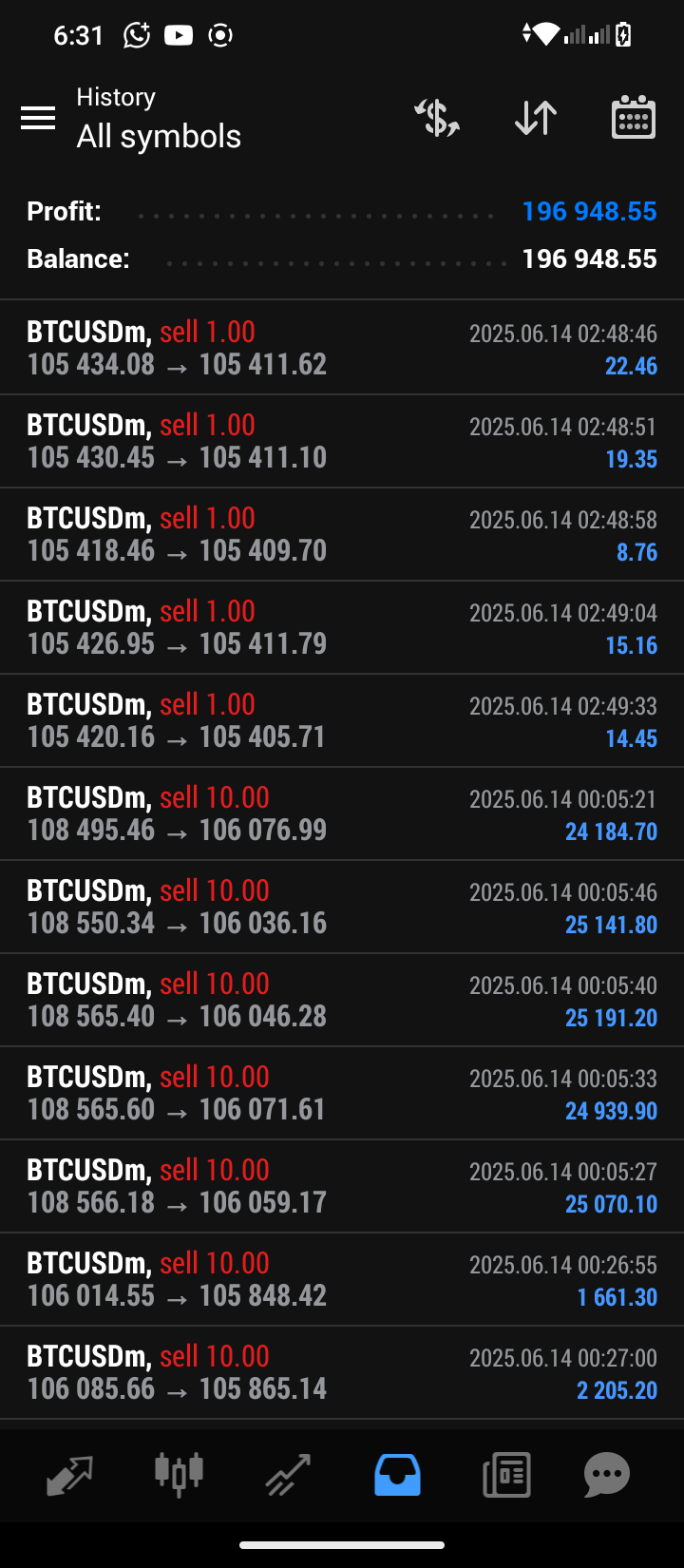Expand the trade with profit 25 191.20

(342, 1000)
